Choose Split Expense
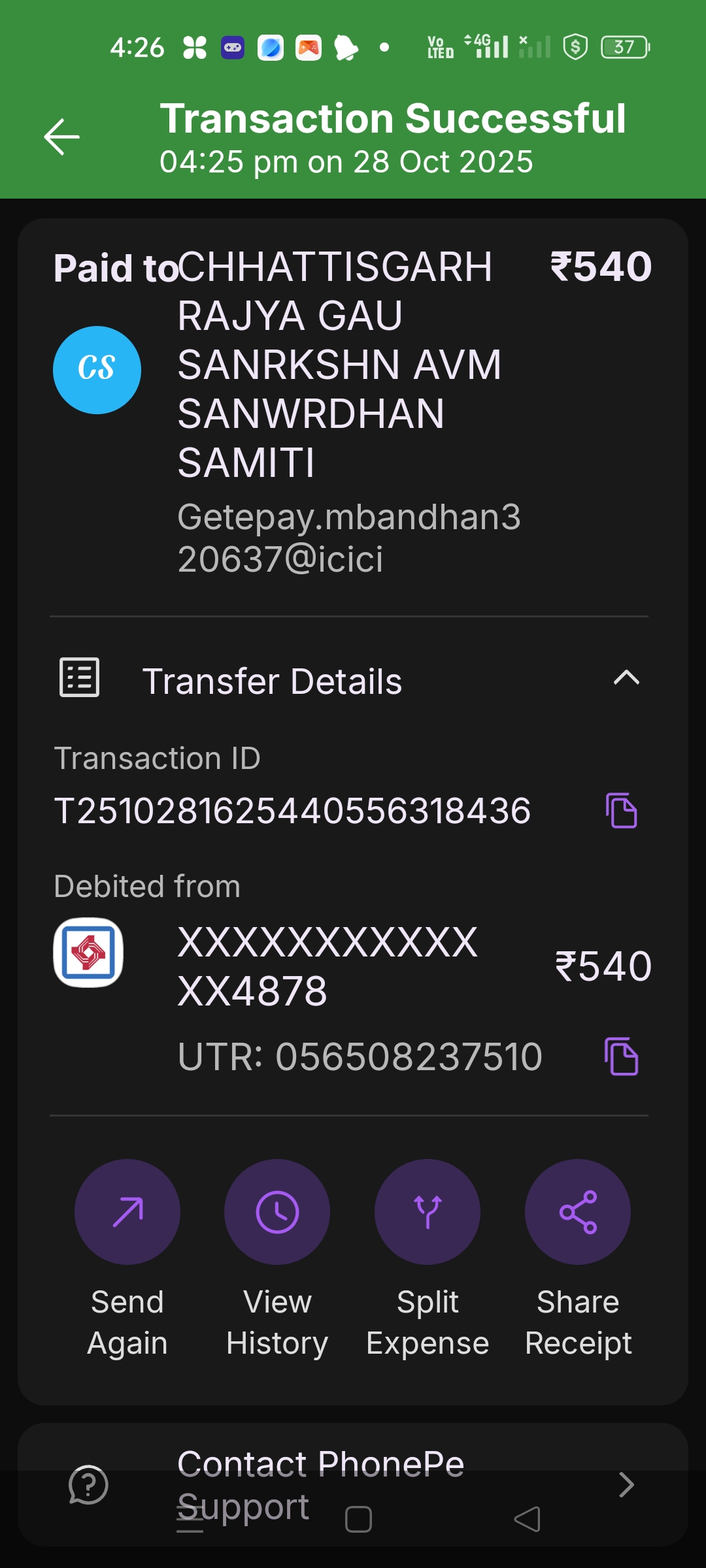Screen dimensions: 706x1568 pos(428,1213)
